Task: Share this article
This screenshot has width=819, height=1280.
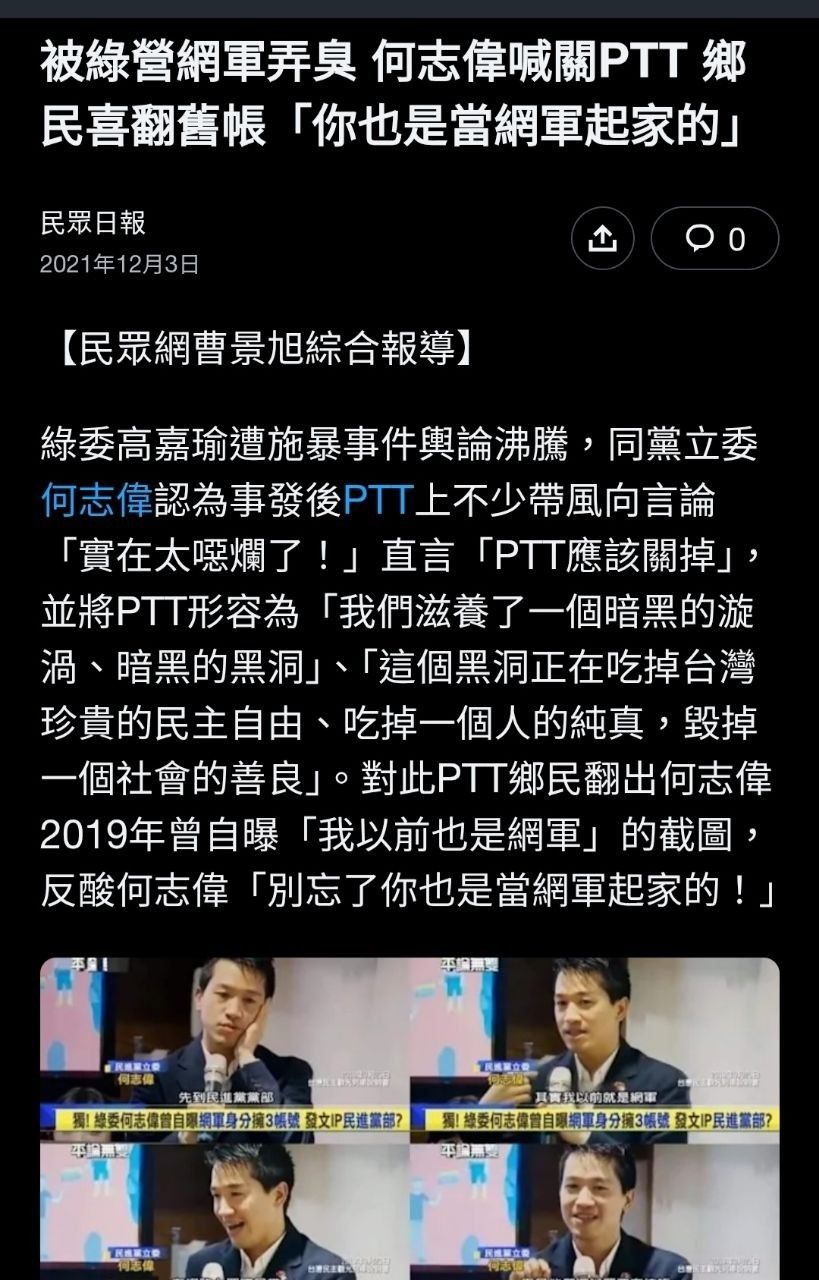Action: 602,238
